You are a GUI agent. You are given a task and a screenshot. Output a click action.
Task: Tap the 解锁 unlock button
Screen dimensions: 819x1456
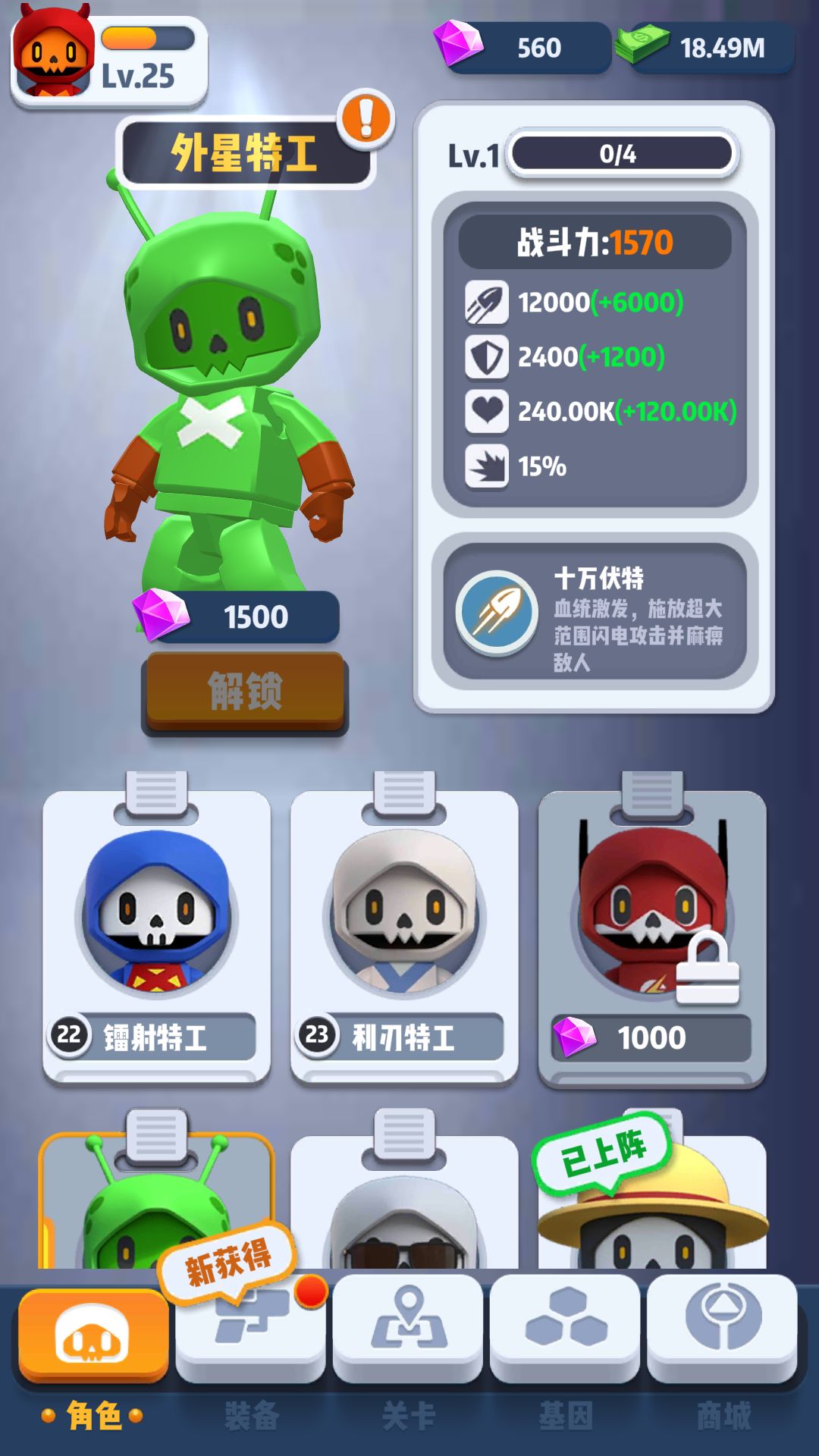(245, 692)
